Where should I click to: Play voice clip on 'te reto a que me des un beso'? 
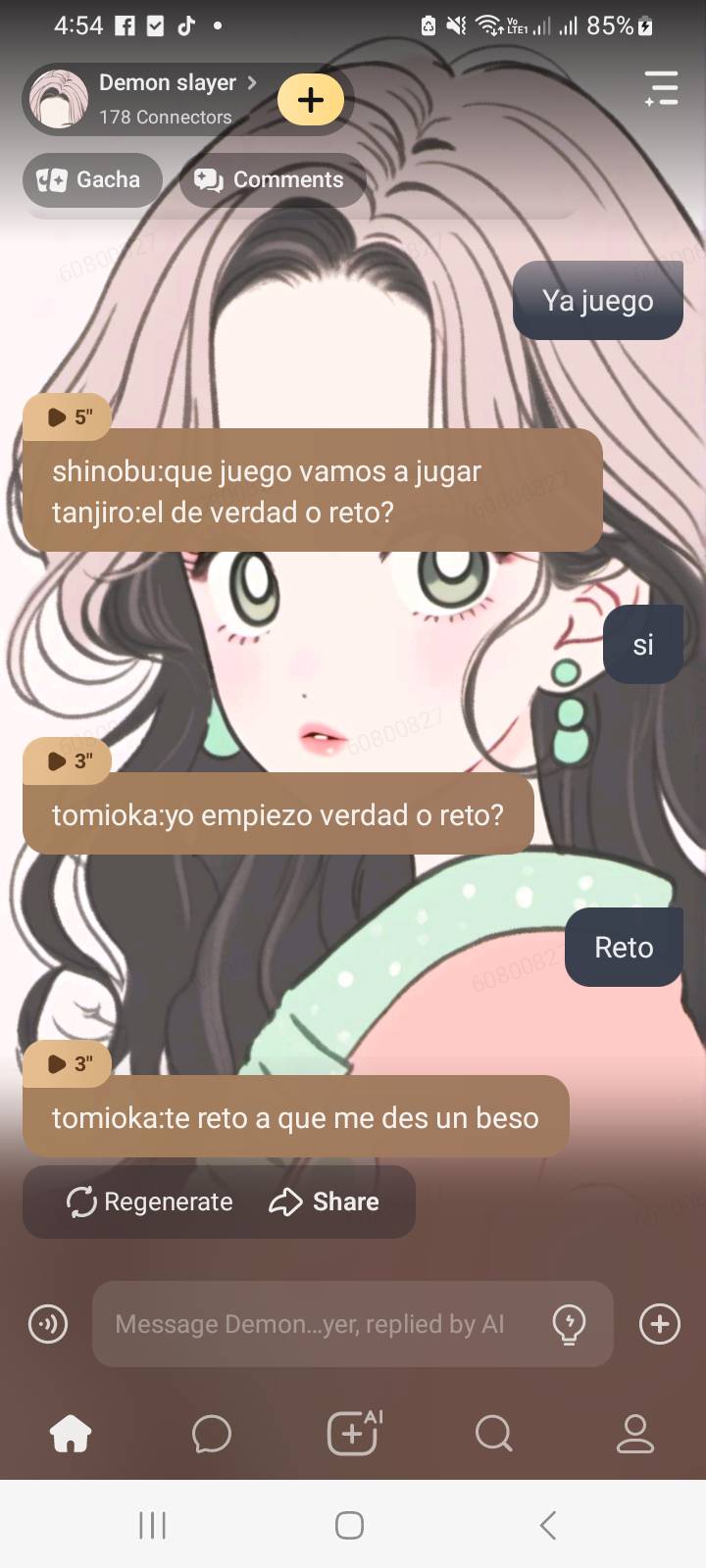(68, 1063)
